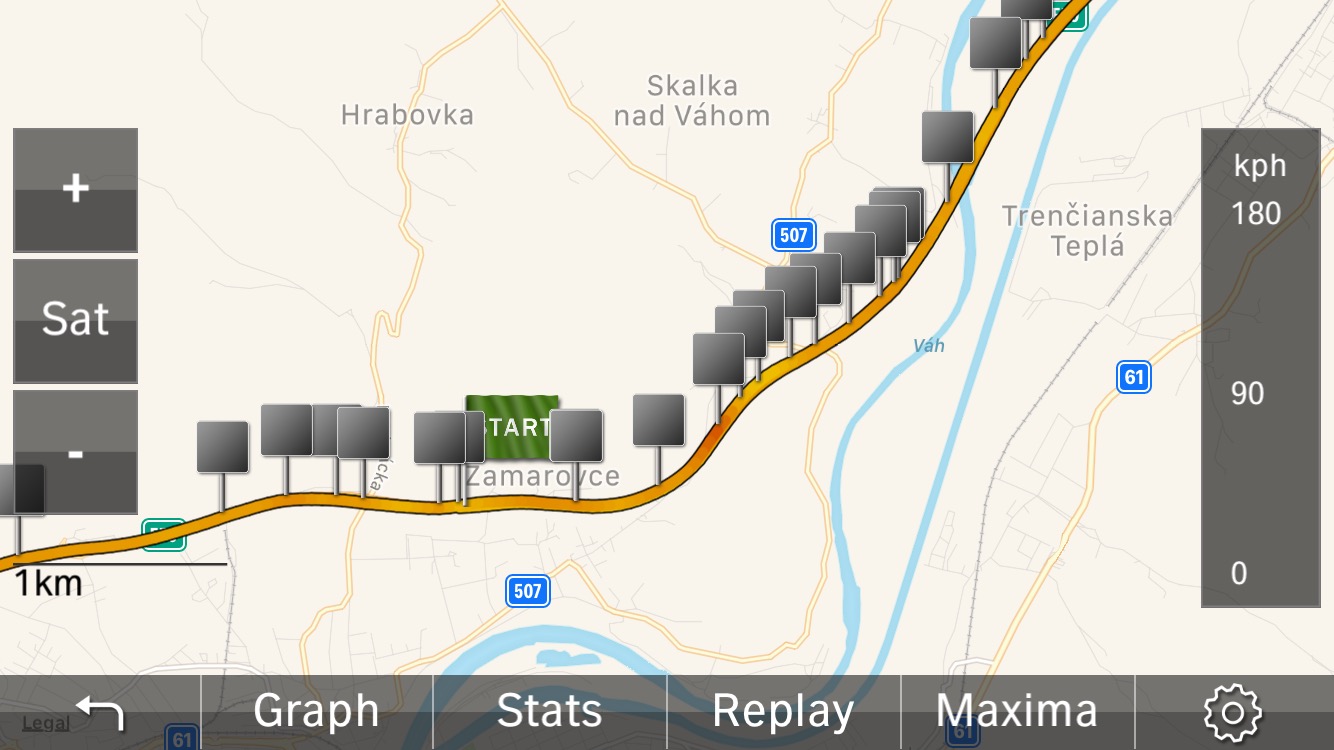The image size is (1334, 750).
Task: Open the settings gear
Action: (x=1232, y=712)
